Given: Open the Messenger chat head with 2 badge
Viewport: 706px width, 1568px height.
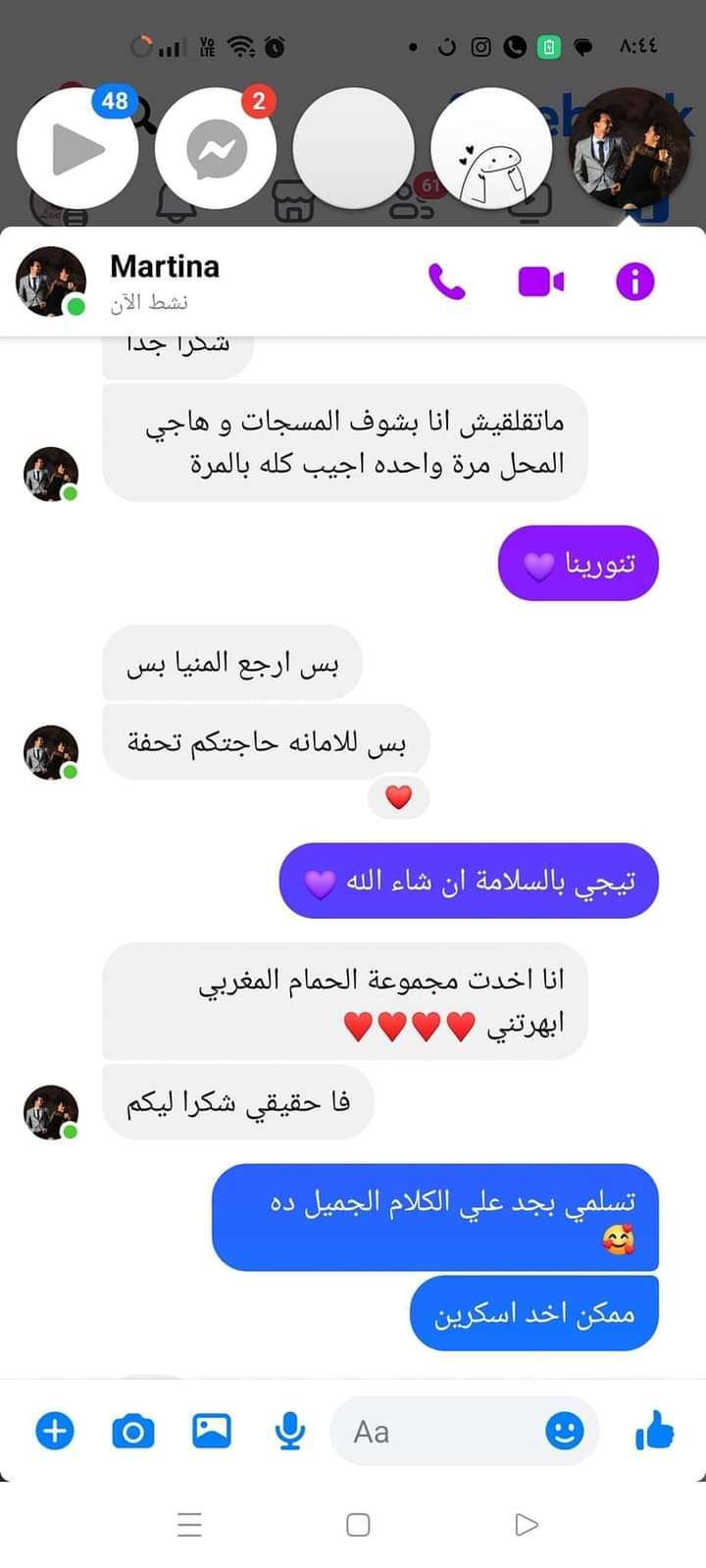Looking at the screenshot, I should point(216,149).
